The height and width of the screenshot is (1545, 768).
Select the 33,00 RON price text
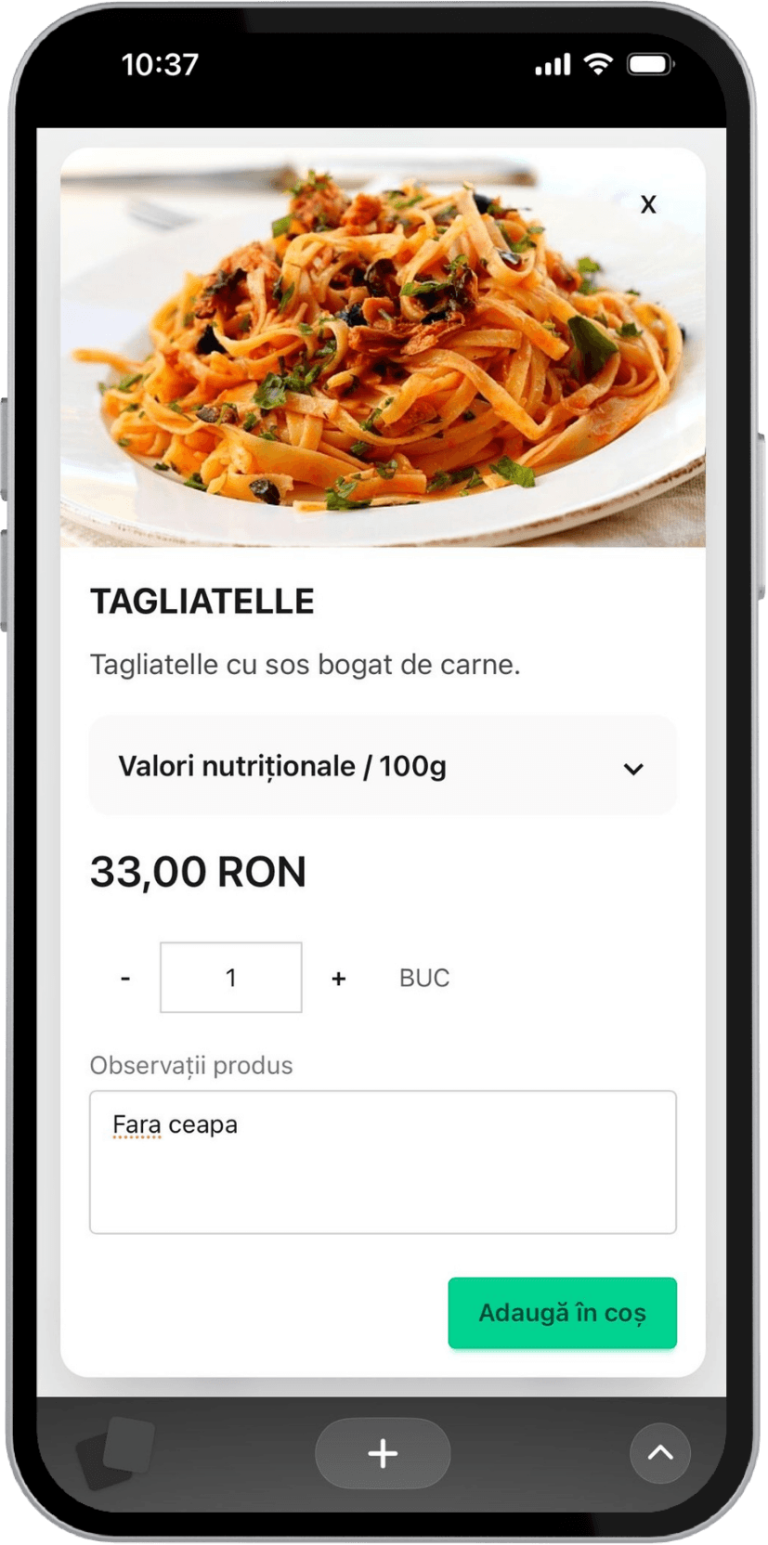click(x=198, y=871)
